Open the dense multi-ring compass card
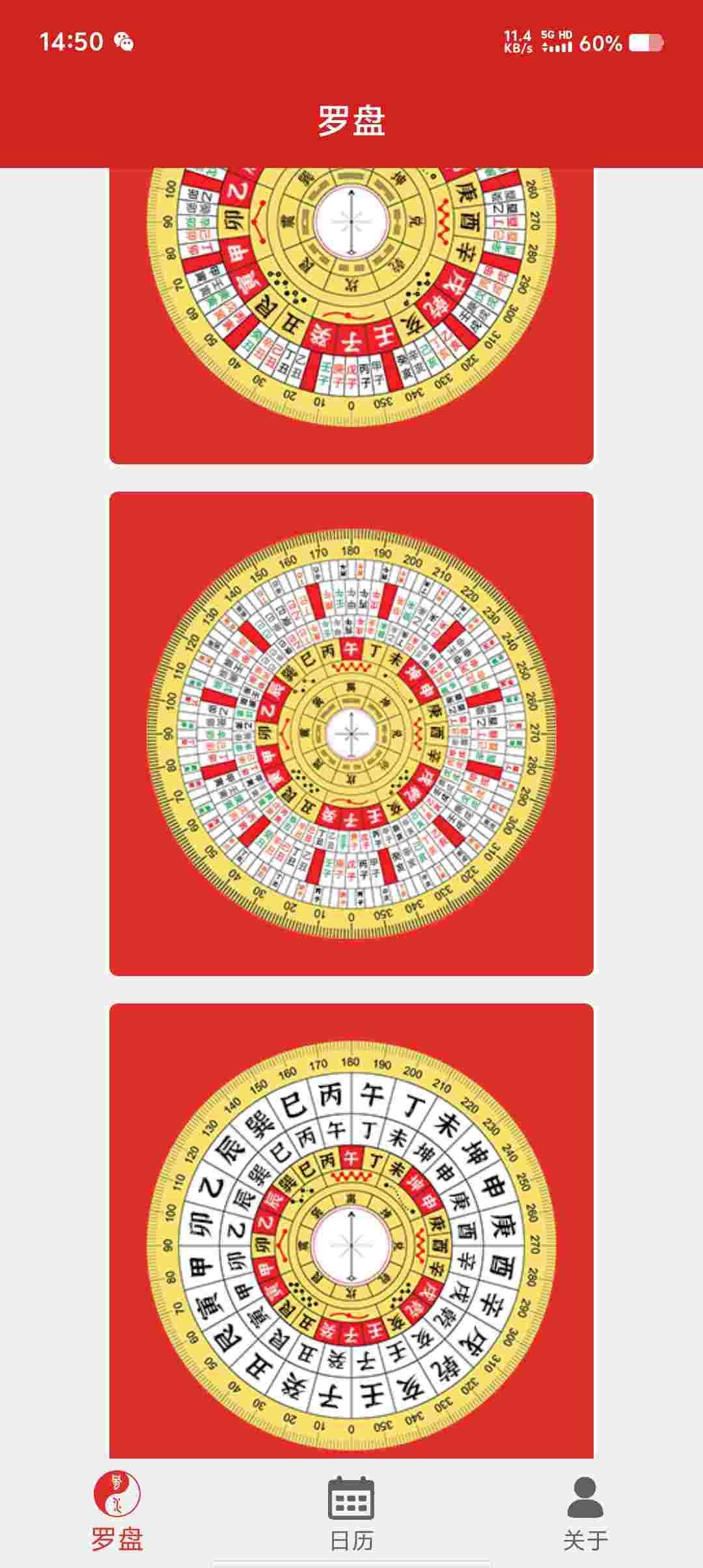This screenshot has width=703, height=1568. point(351,733)
